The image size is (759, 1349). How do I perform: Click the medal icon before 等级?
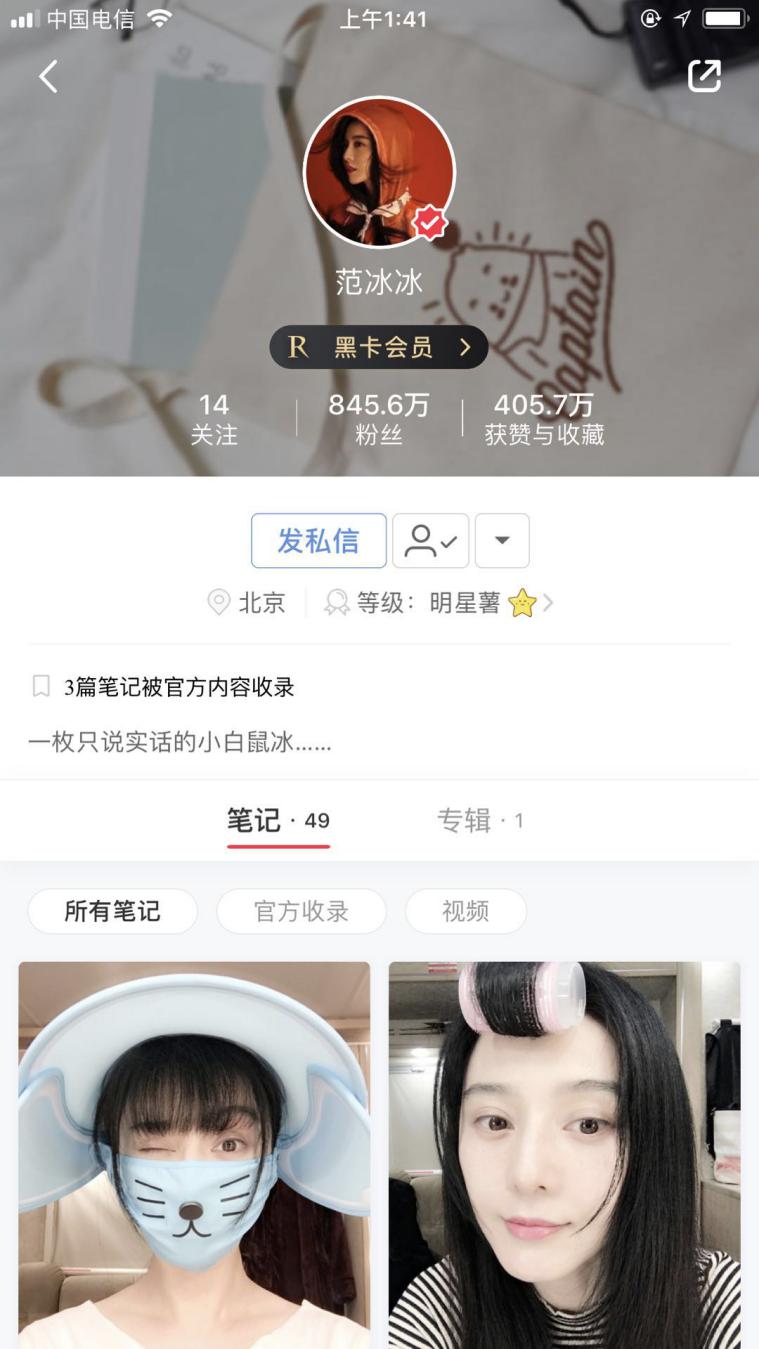(334, 603)
